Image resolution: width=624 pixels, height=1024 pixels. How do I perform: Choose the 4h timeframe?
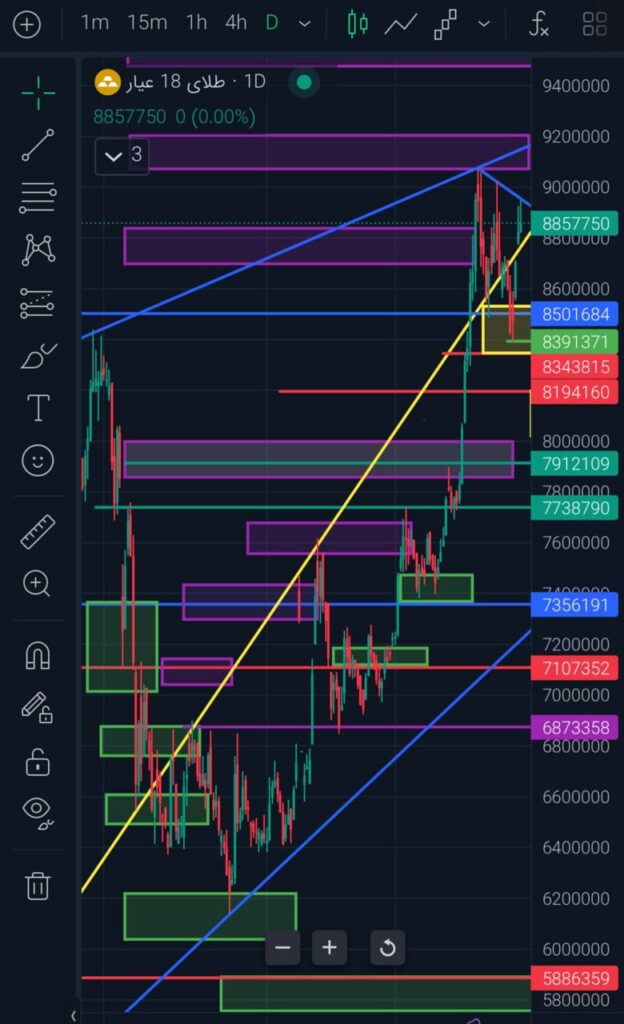pyautogui.click(x=236, y=23)
